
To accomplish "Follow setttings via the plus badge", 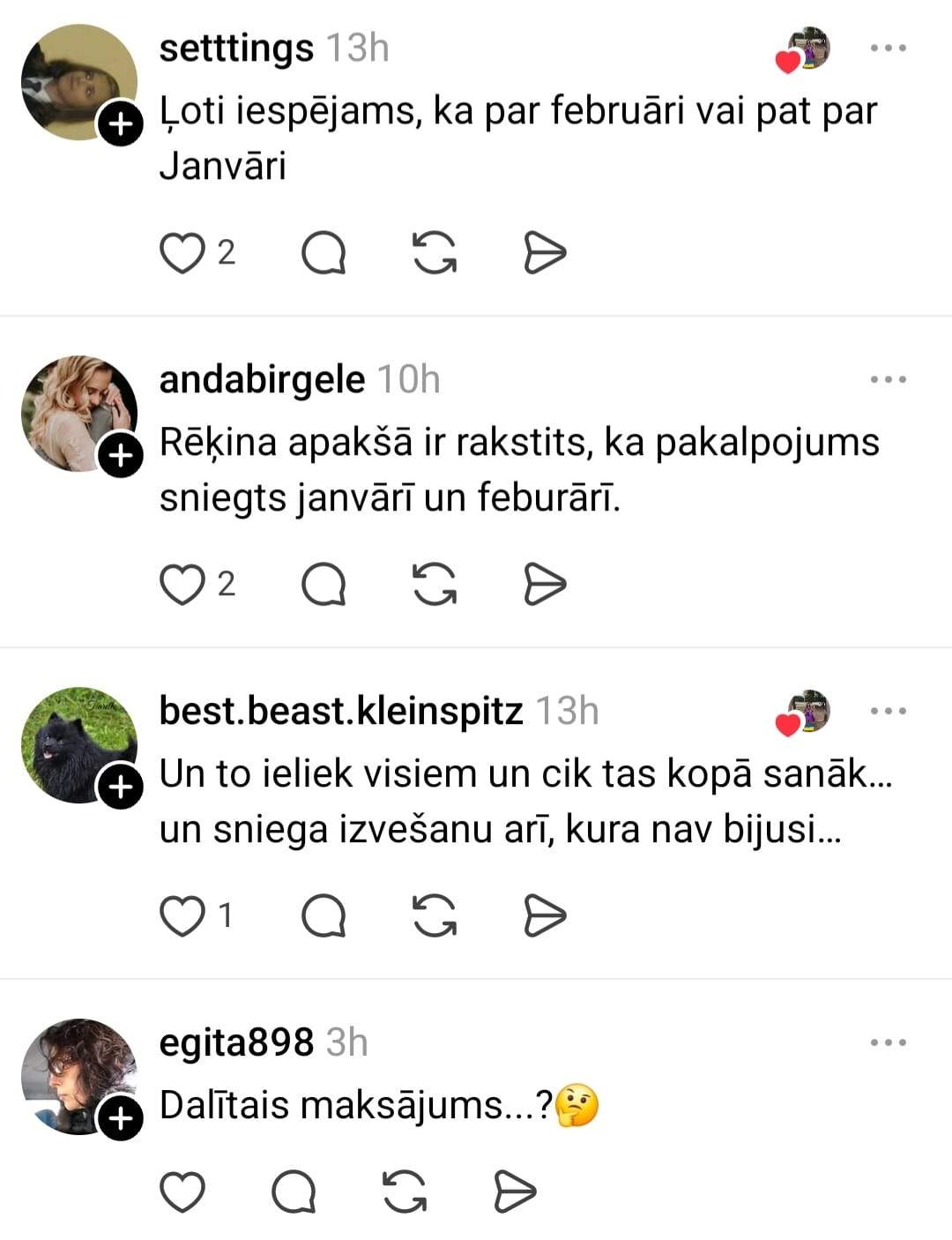I will (120, 125).
